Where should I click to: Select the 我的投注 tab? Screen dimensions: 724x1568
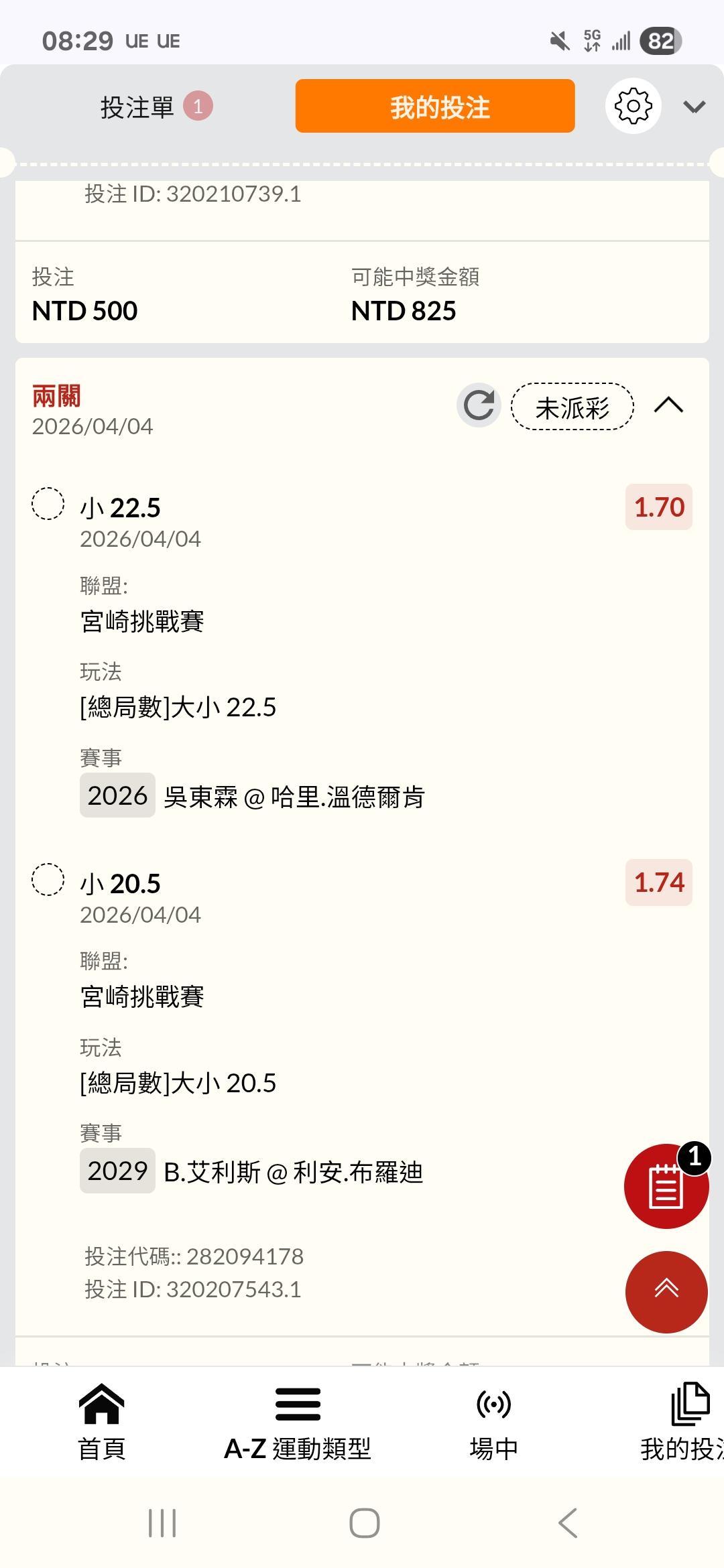point(435,107)
